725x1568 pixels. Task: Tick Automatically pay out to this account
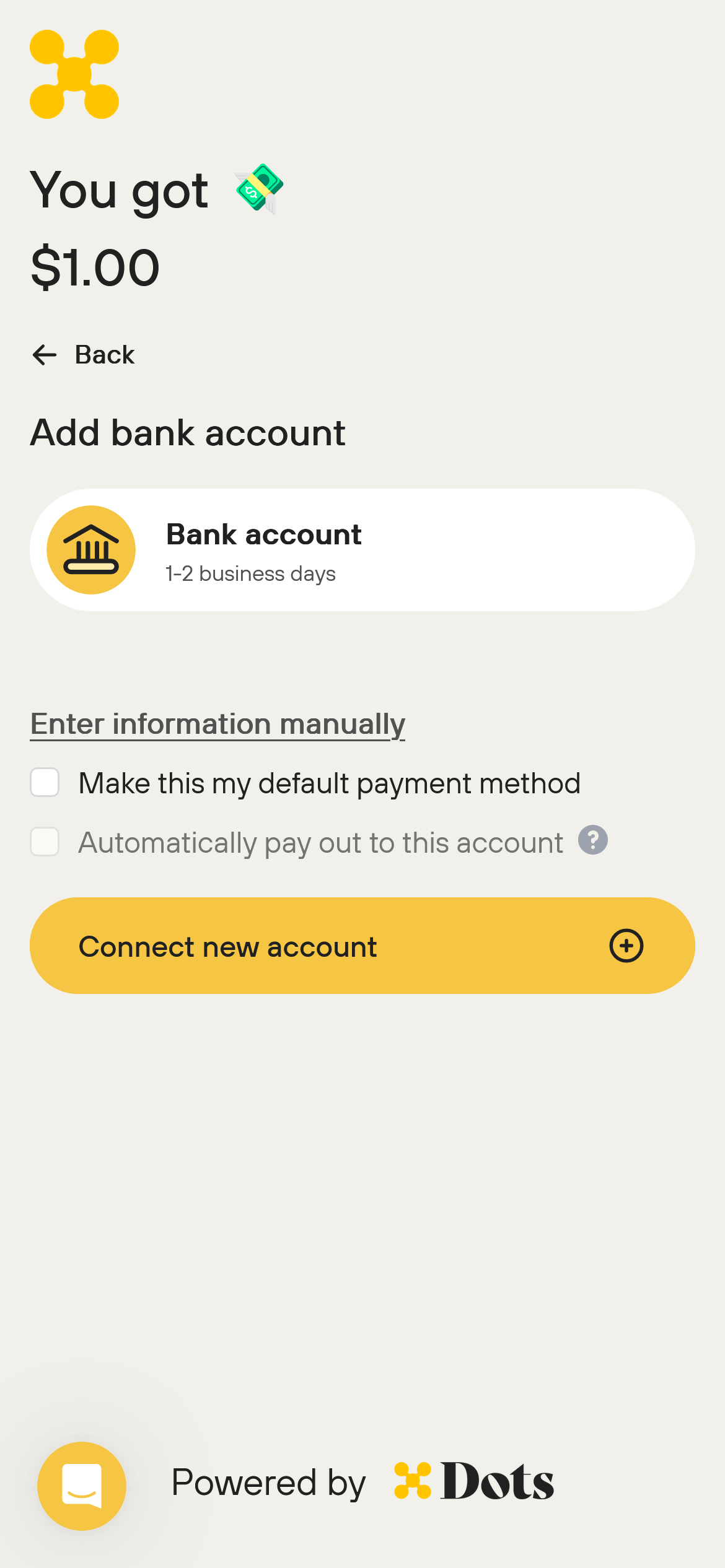click(x=45, y=842)
